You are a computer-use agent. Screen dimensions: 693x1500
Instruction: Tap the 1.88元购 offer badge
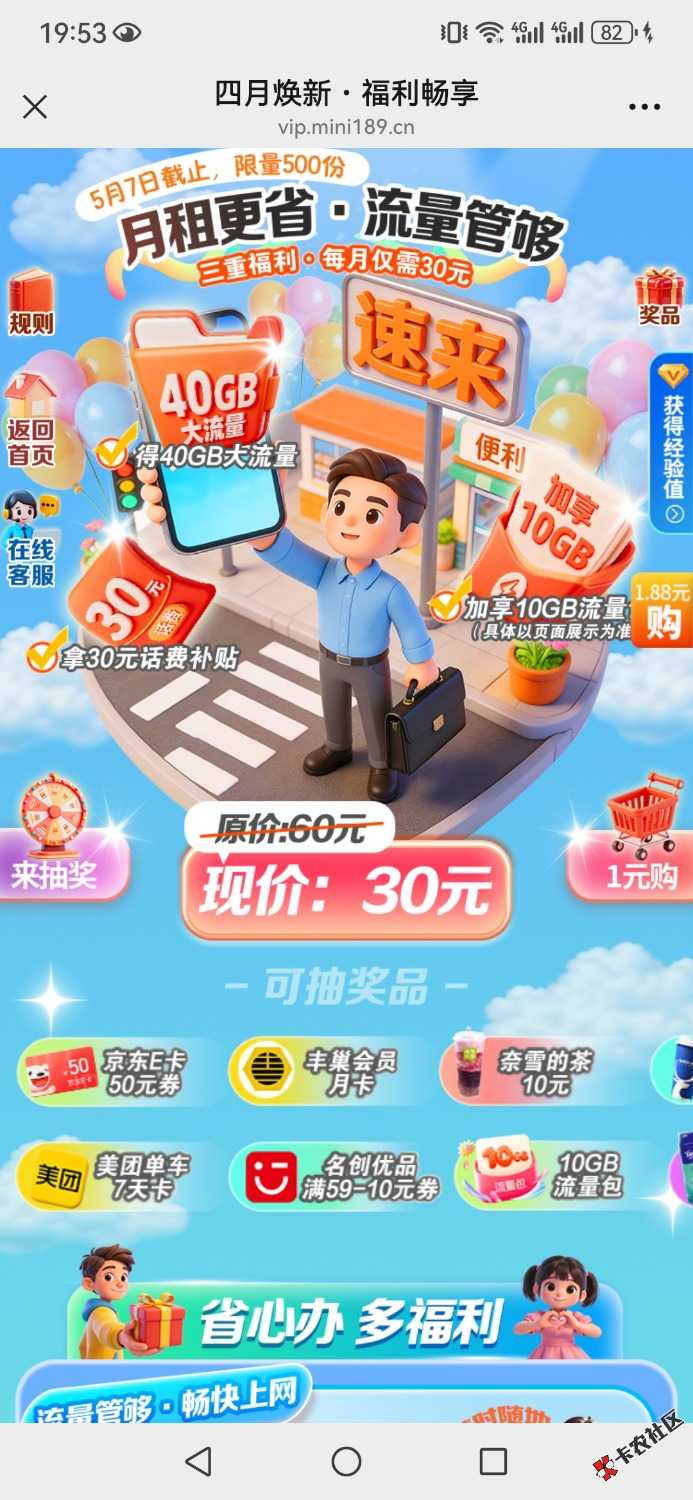click(x=664, y=611)
